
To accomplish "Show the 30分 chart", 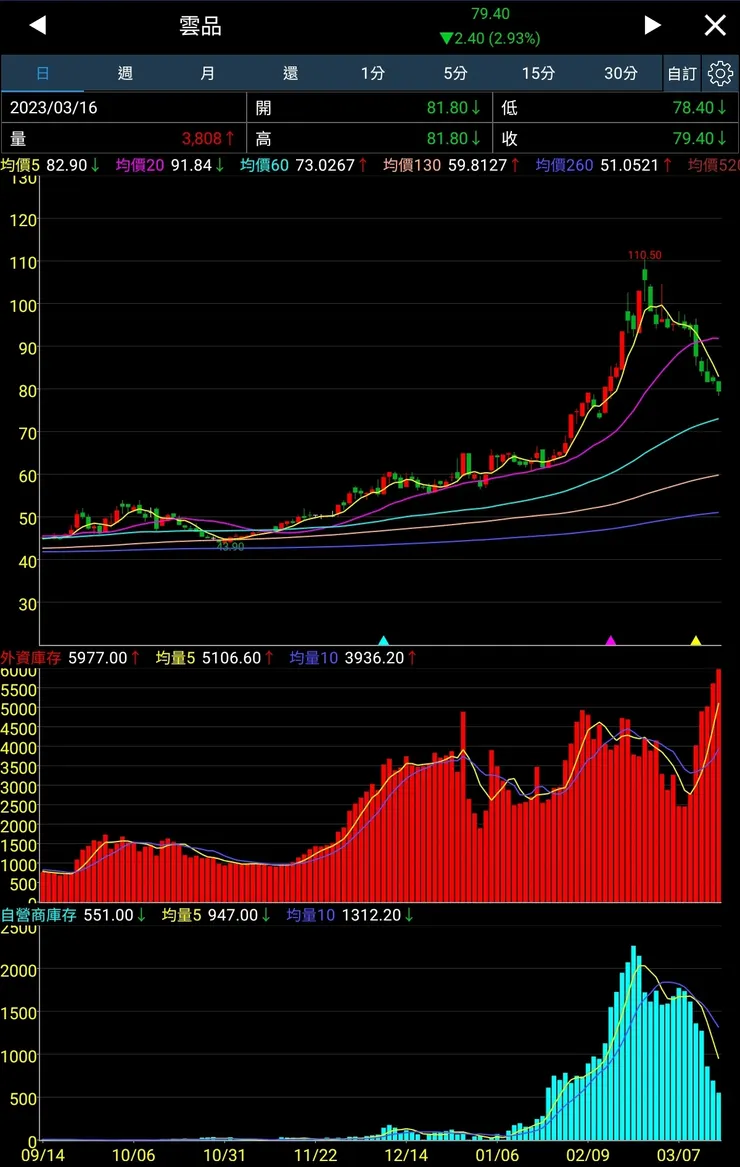I will pos(620,73).
